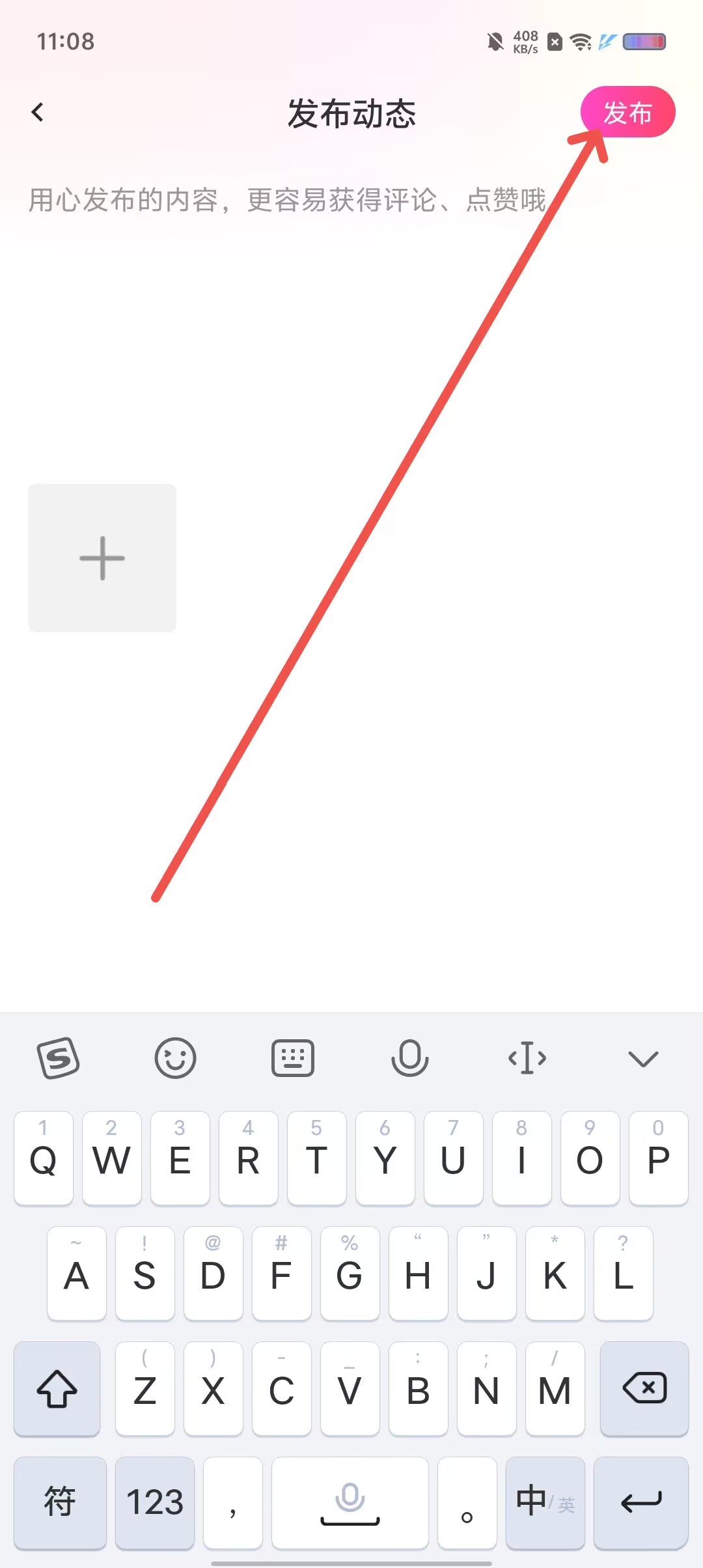Open the cursor movement tool
The image size is (703, 1568).
[527, 1058]
